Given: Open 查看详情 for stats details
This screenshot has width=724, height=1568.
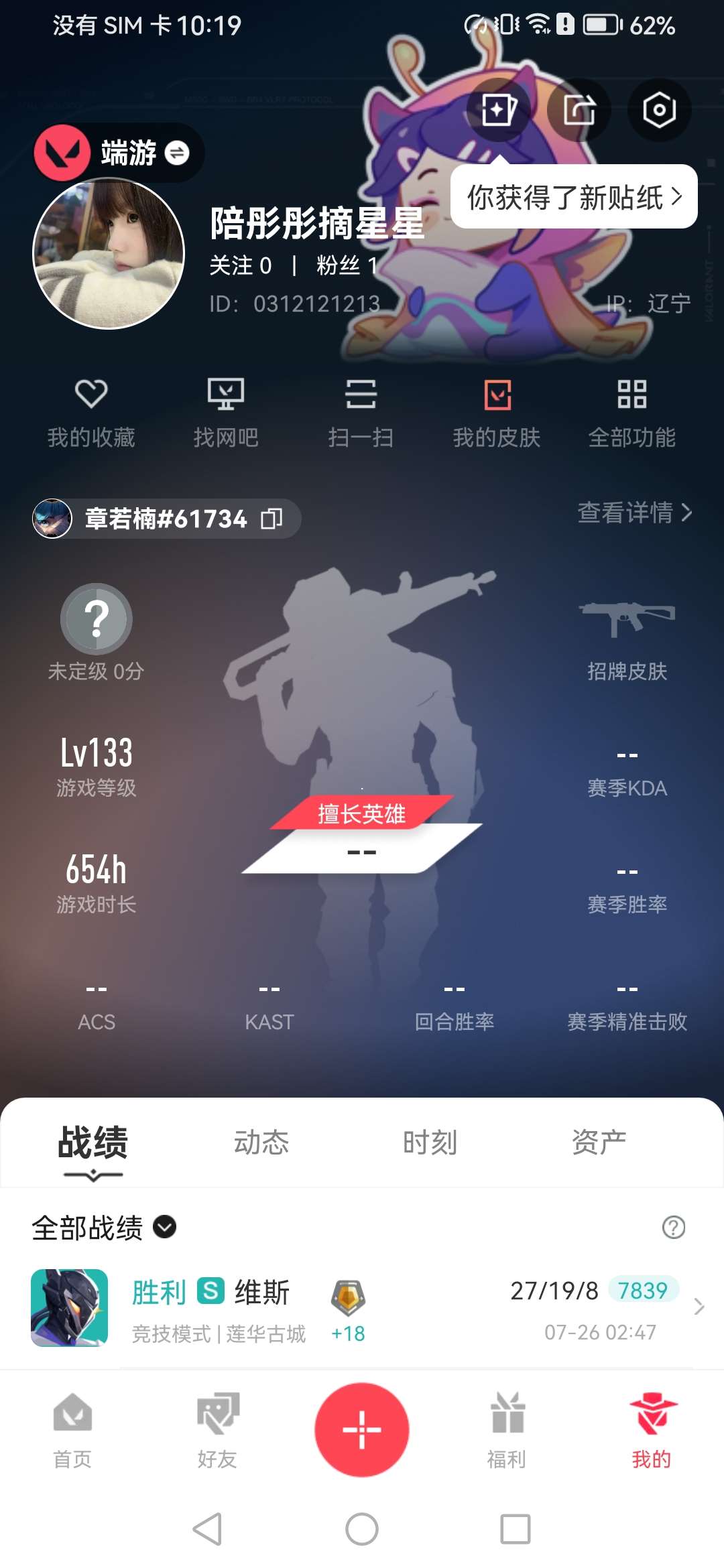Looking at the screenshot, I should (x=634, y=513).
